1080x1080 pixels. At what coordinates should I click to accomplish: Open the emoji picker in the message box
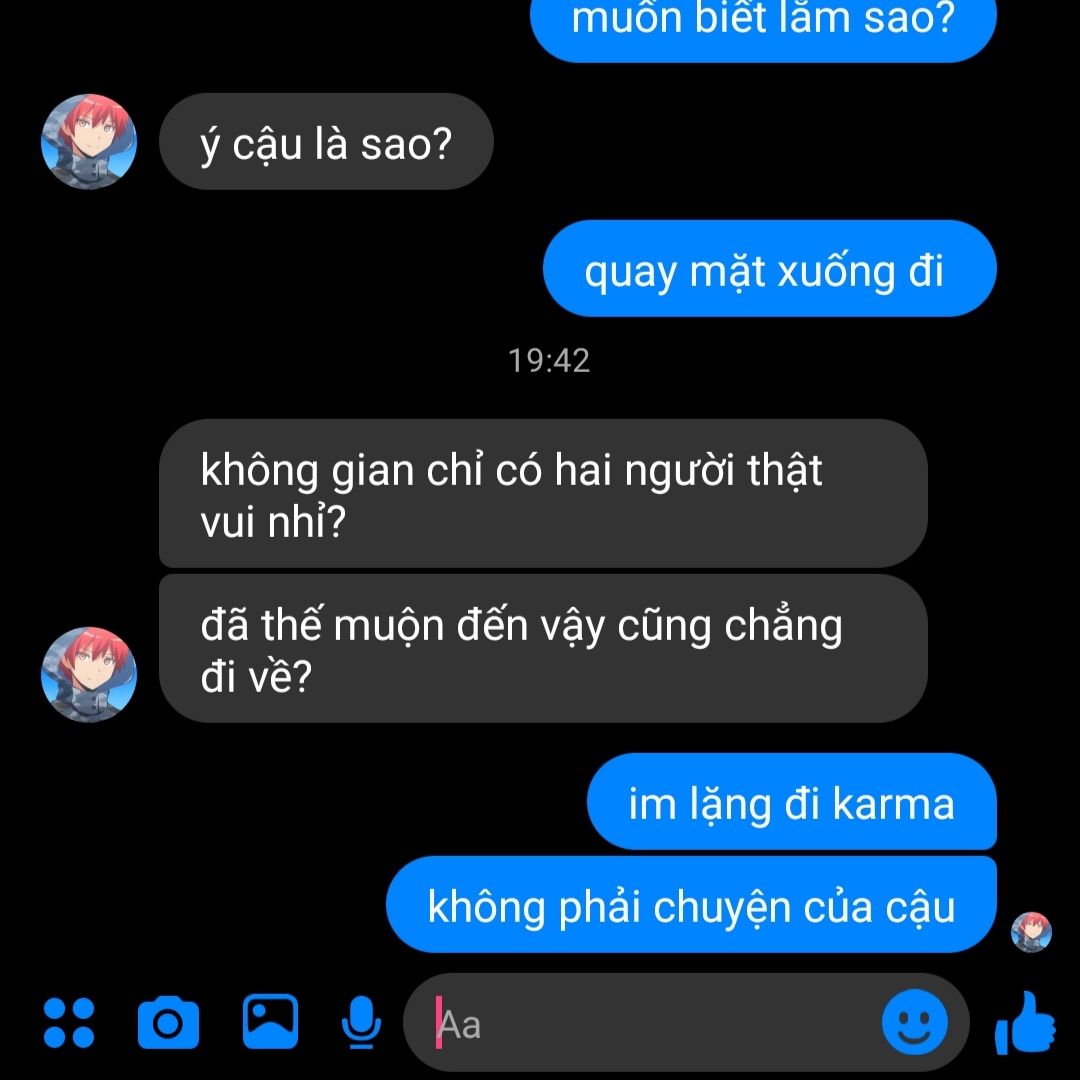[x=914, y=1023]
